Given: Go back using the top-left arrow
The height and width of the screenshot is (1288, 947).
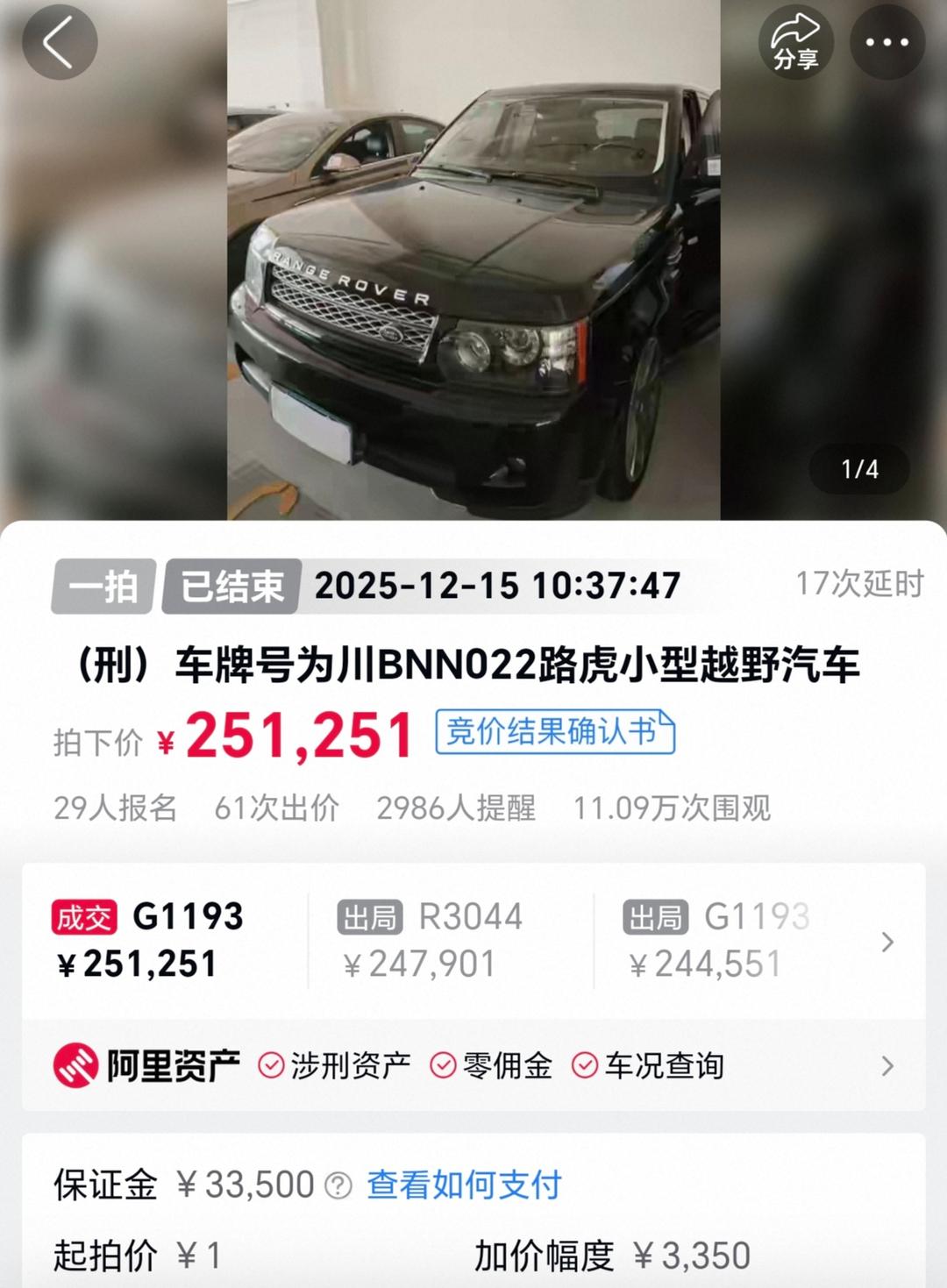Looking at the screenshot, I should (x=59, y=42).
